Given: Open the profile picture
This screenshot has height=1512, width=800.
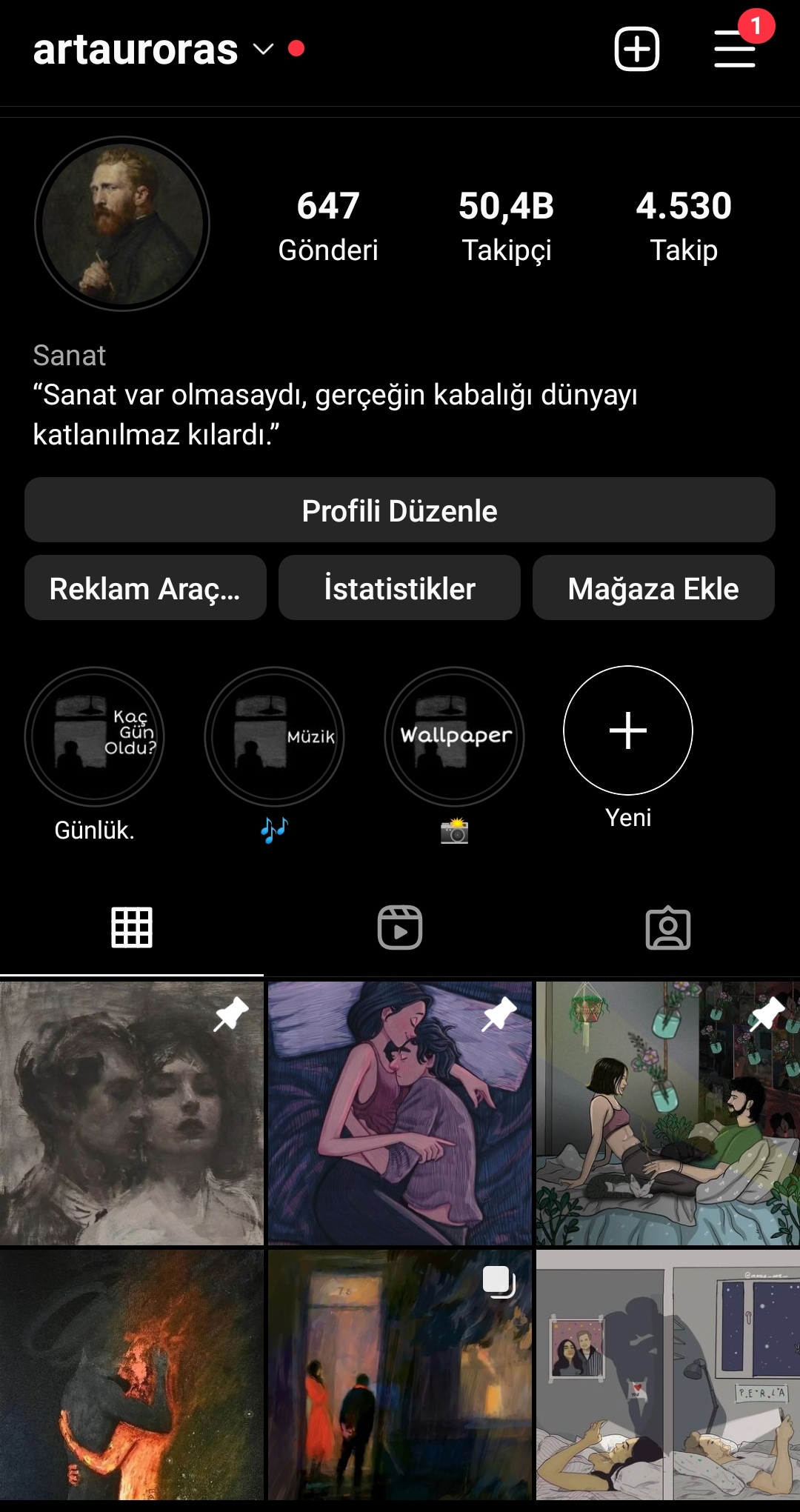Looking at the screenshot, I should pyautogui.click(x=122, y=224).
